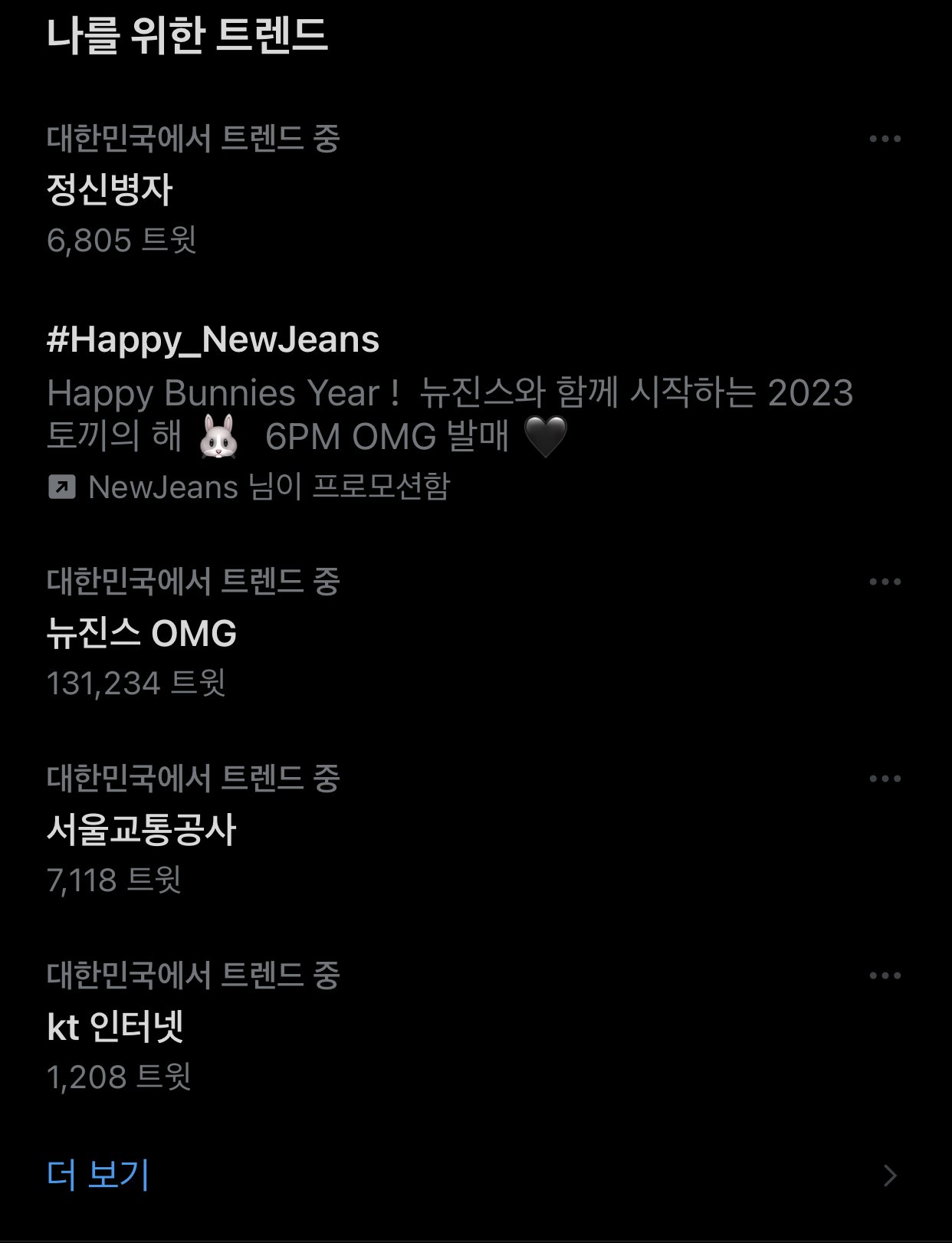The image size is (952, 1243).
Task: Open more options for 뉴진스 OMG trend
Action: [x=885, y=582]
